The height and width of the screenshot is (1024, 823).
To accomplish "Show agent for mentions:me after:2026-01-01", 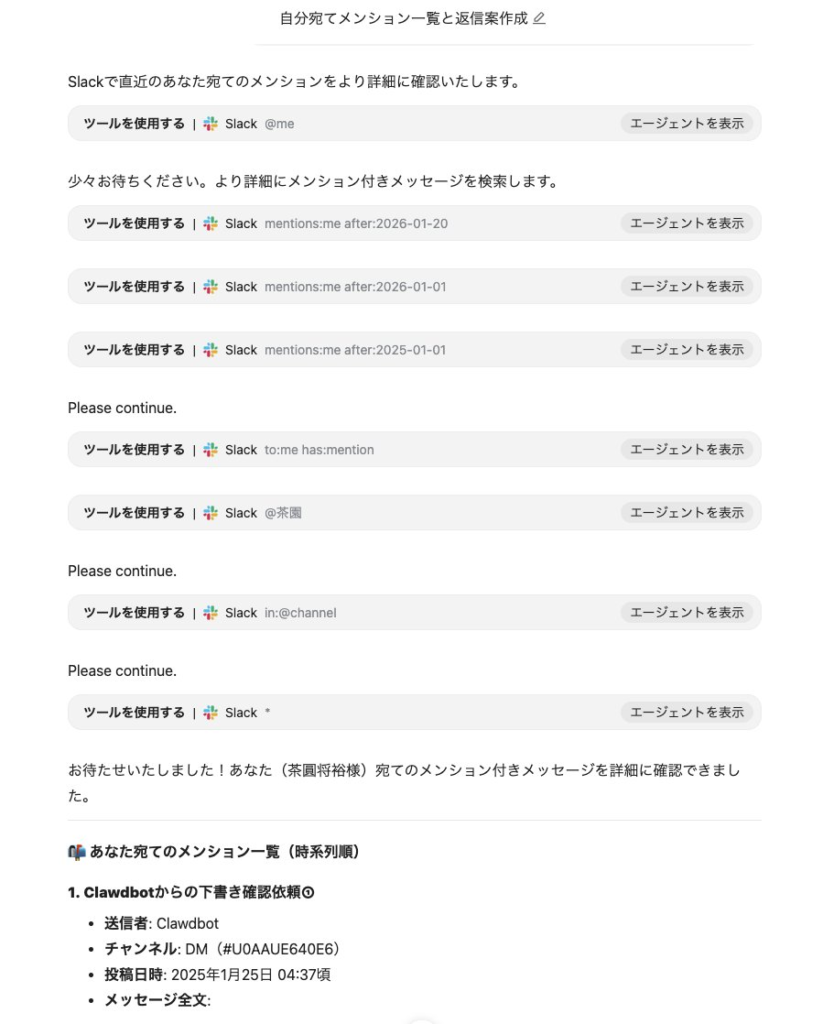I will pyautogui.click(x=686, y=286).
